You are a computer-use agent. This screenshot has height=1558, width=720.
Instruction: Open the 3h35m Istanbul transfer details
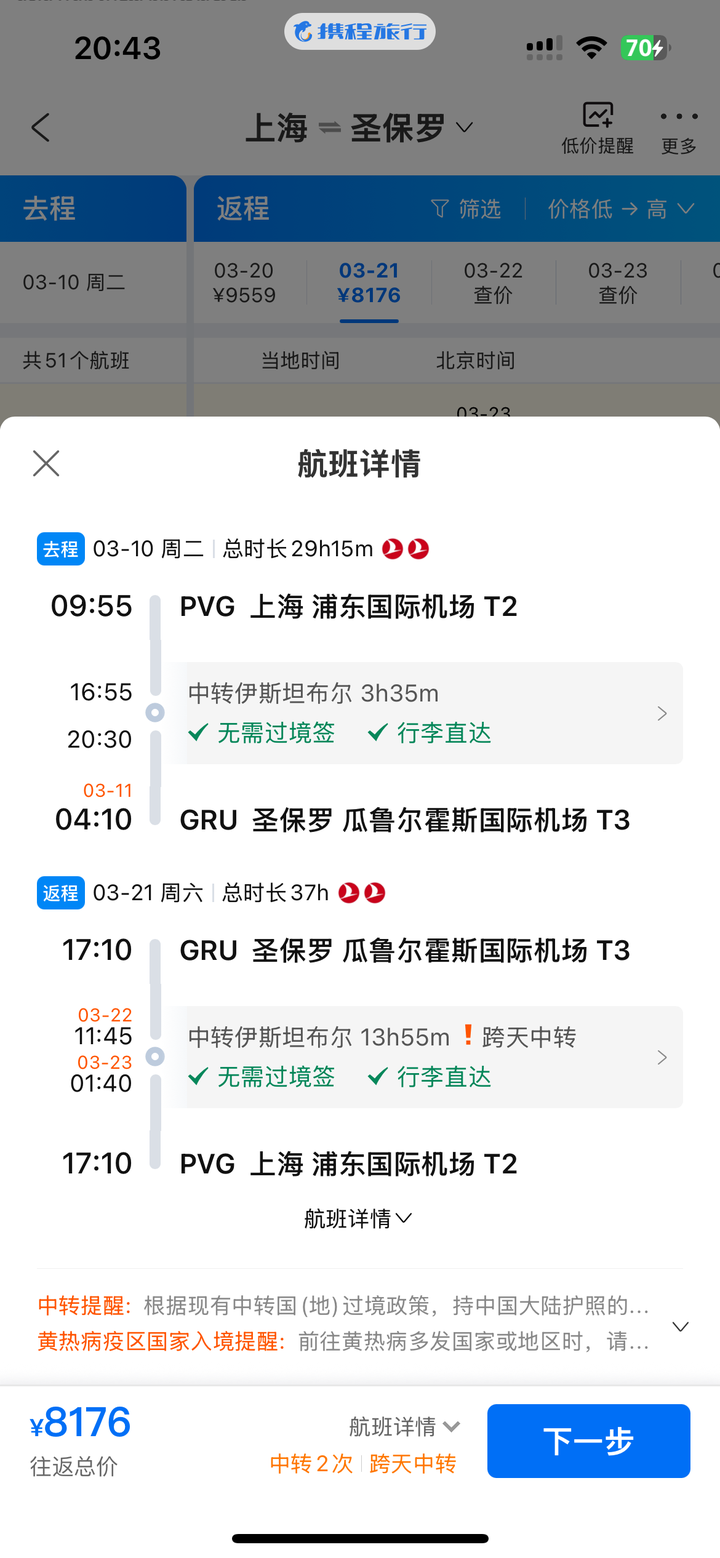(425, 713)
